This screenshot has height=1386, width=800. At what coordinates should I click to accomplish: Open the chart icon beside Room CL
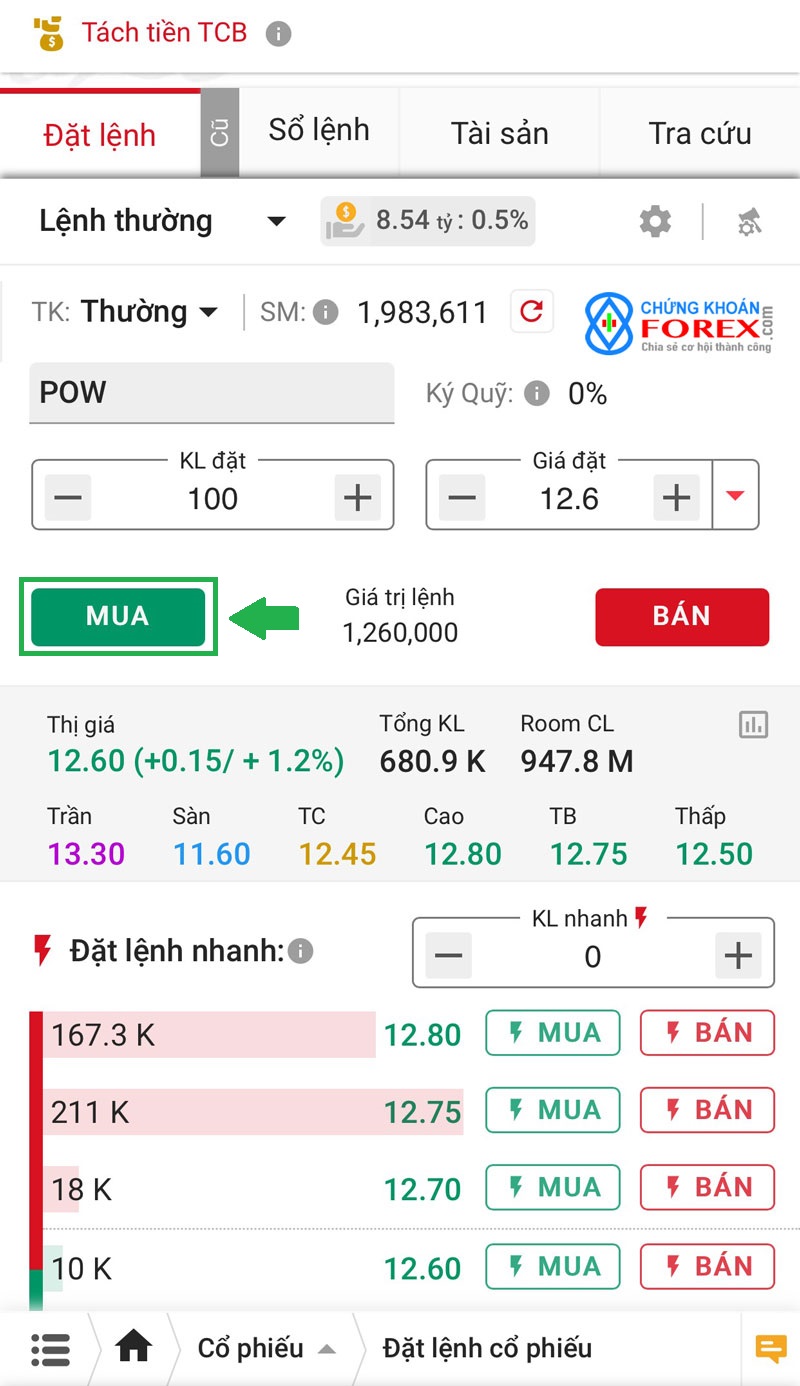tap(753, 725)
